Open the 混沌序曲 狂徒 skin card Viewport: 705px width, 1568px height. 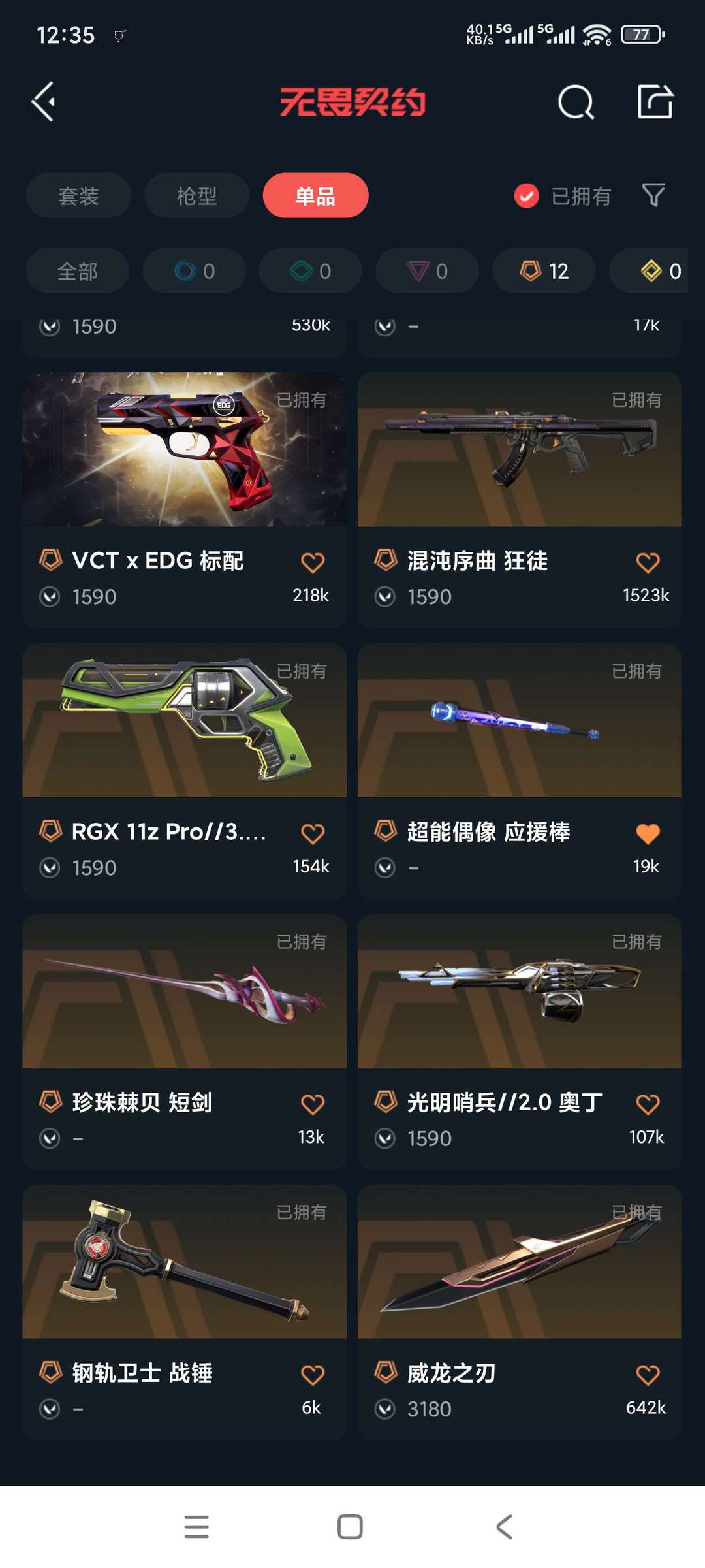pos(520,500)
